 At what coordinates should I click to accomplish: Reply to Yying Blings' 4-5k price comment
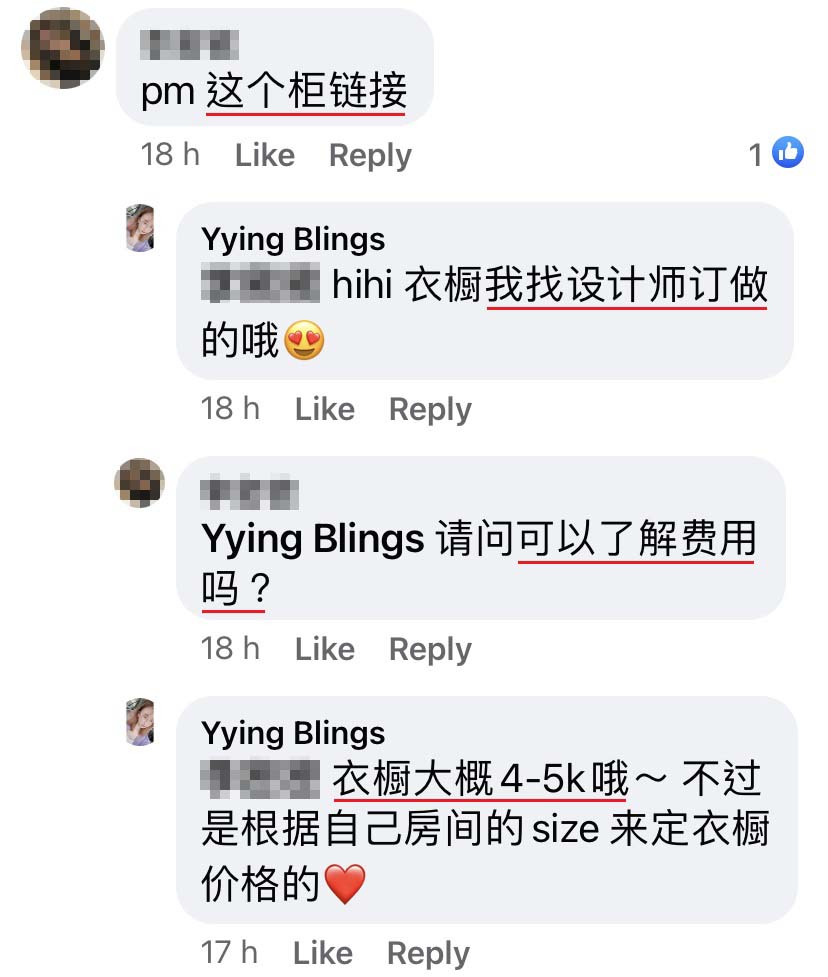(x=428, y=953)
